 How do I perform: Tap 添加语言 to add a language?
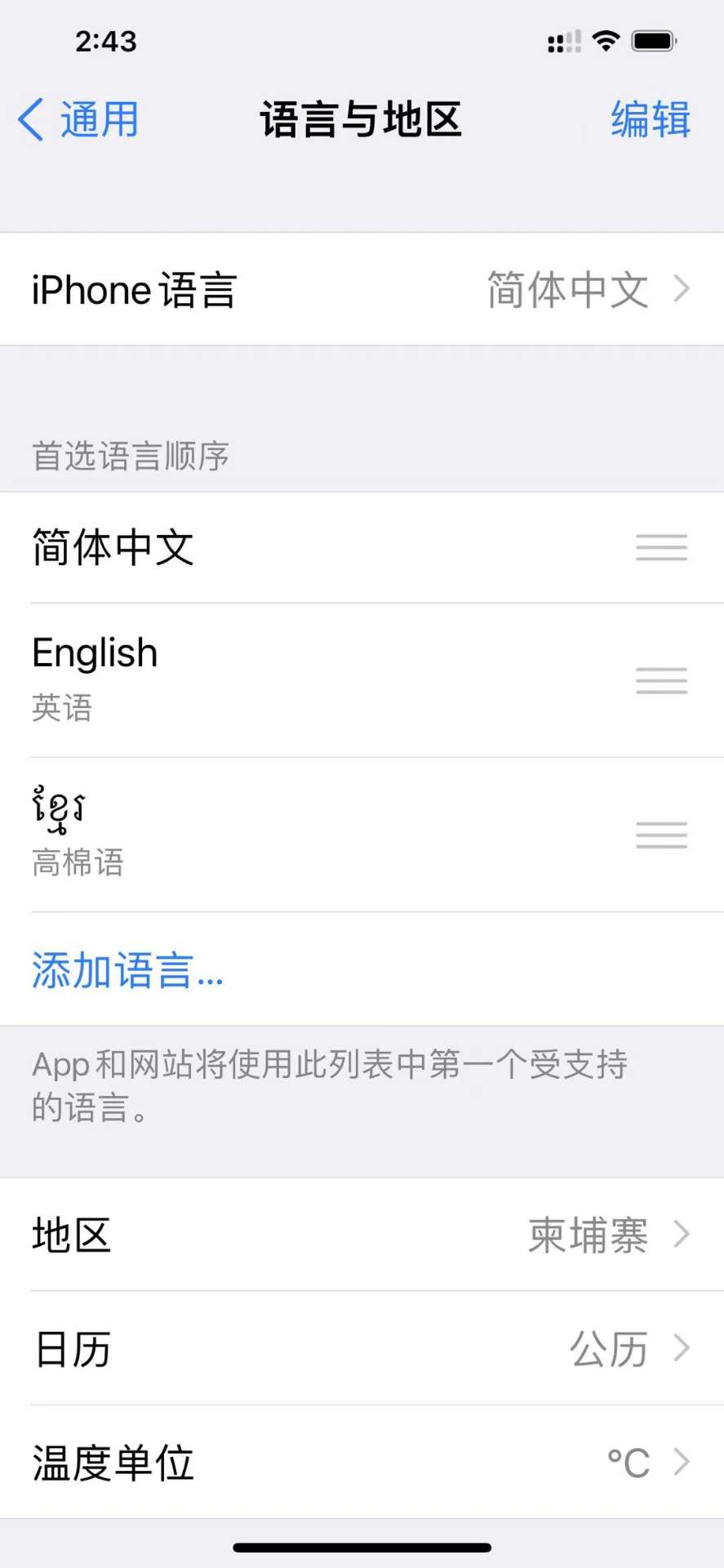(128, 970)
